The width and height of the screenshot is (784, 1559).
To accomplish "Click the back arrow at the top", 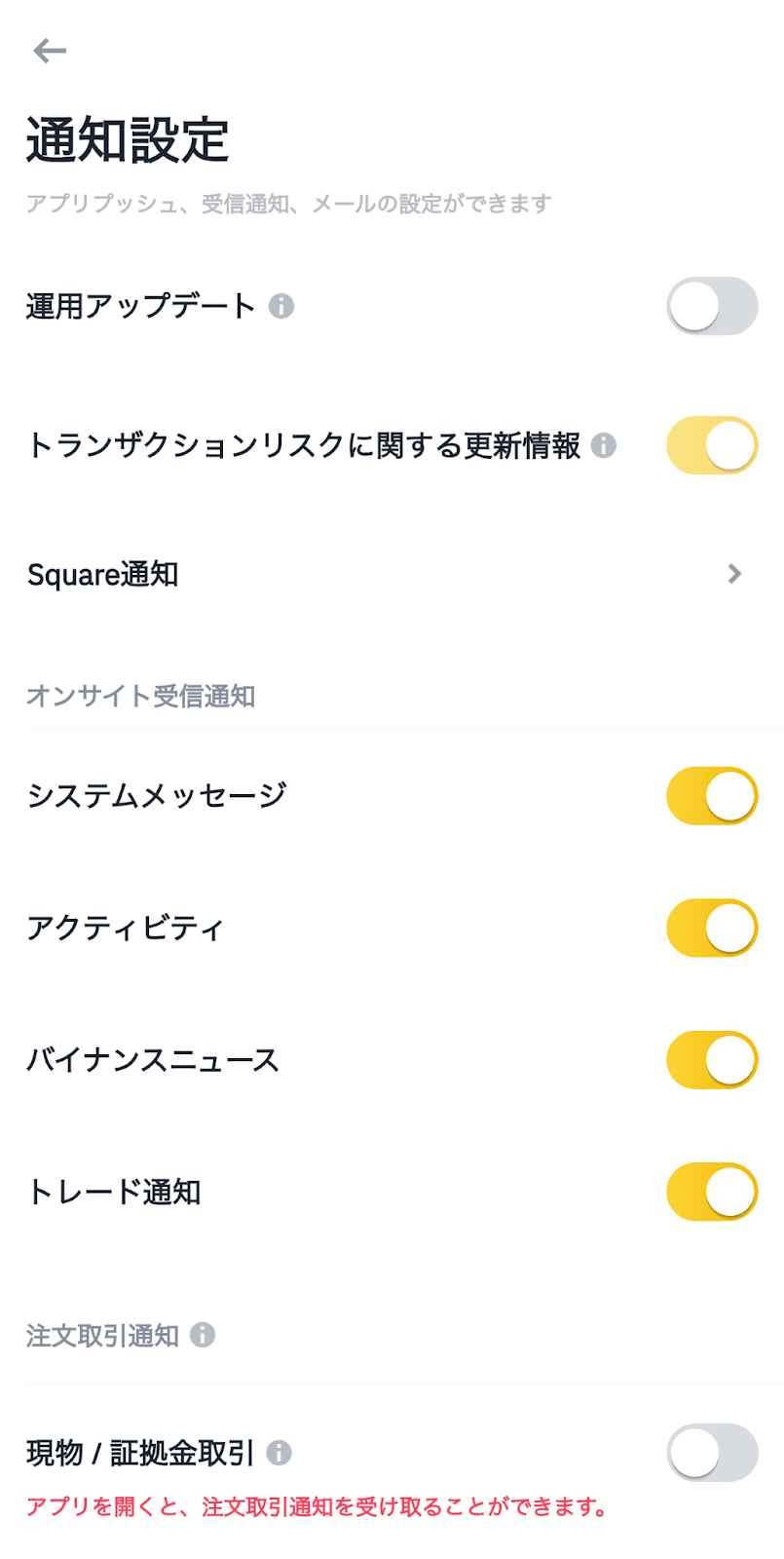I will click(x=47, y=50).
